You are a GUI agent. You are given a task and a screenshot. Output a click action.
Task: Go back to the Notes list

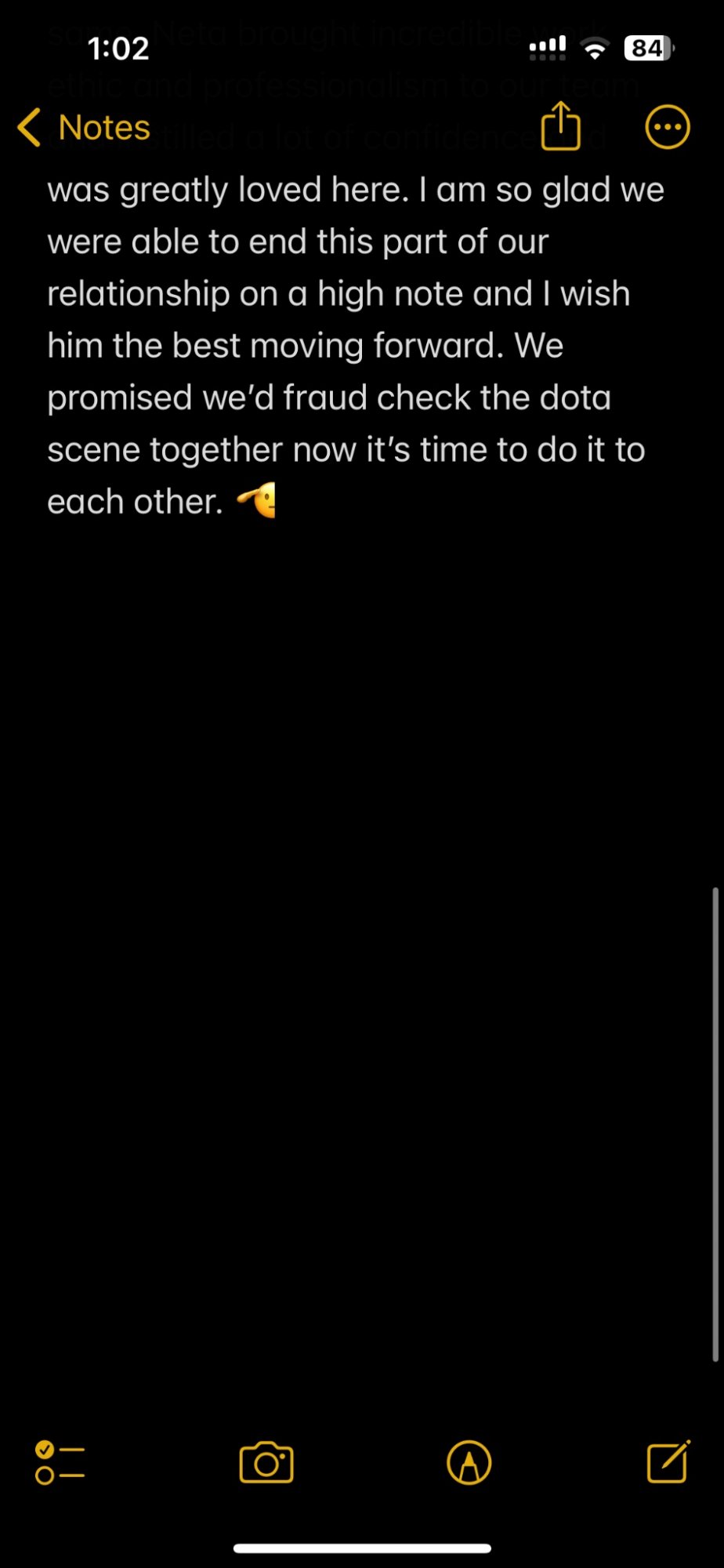click(x=84, y=128)
